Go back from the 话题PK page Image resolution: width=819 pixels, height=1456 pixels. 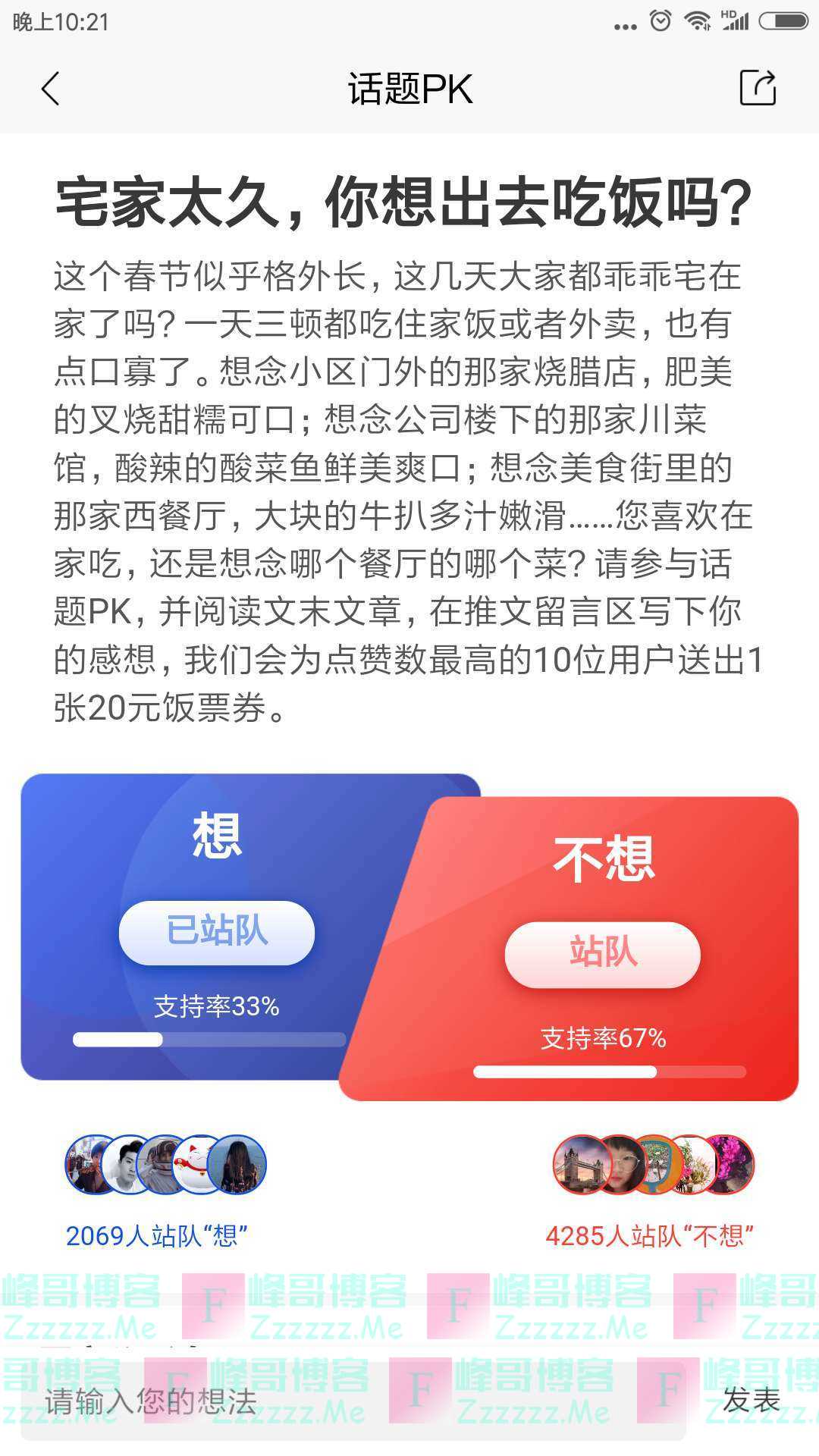click(50, 89)
